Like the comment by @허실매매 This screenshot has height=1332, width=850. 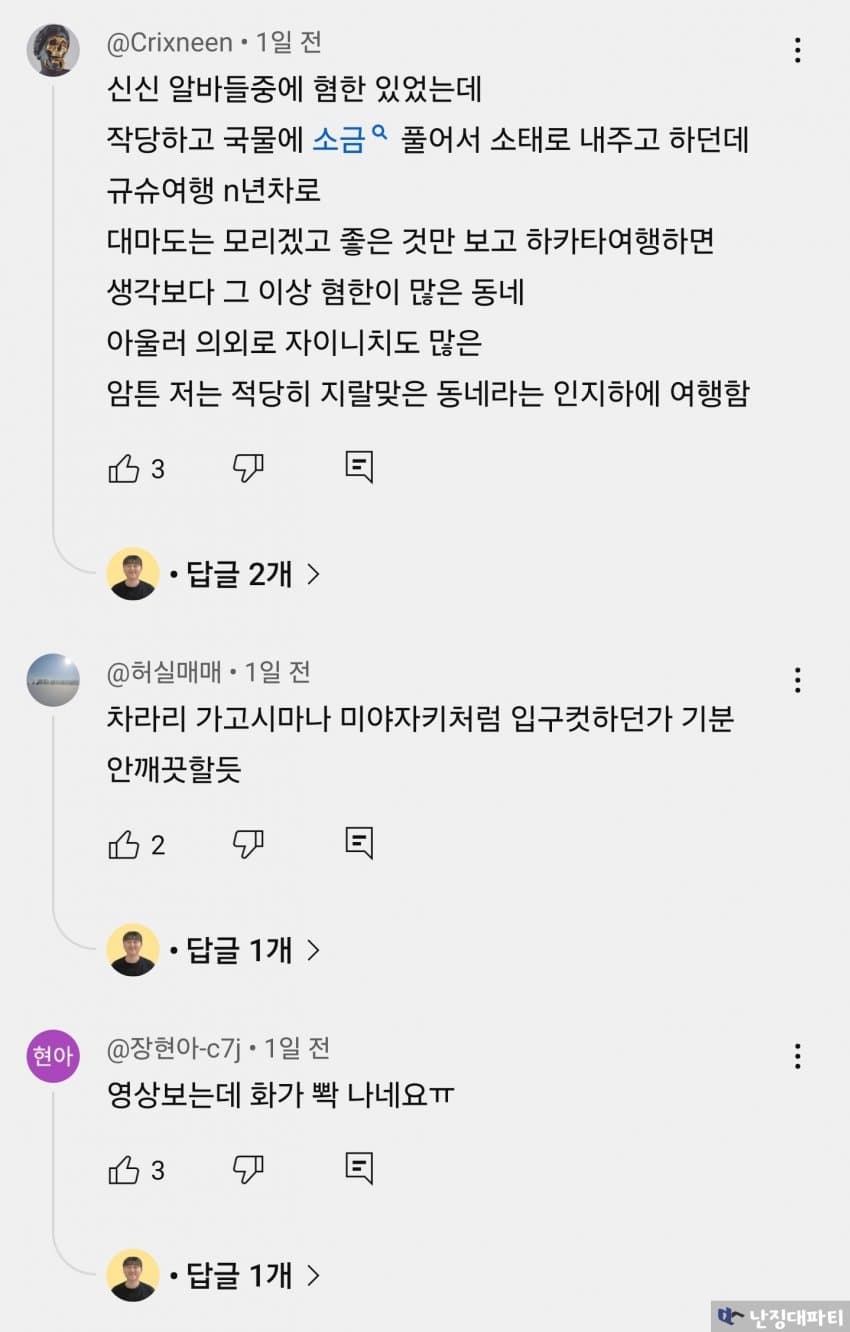tap(124, 845)
